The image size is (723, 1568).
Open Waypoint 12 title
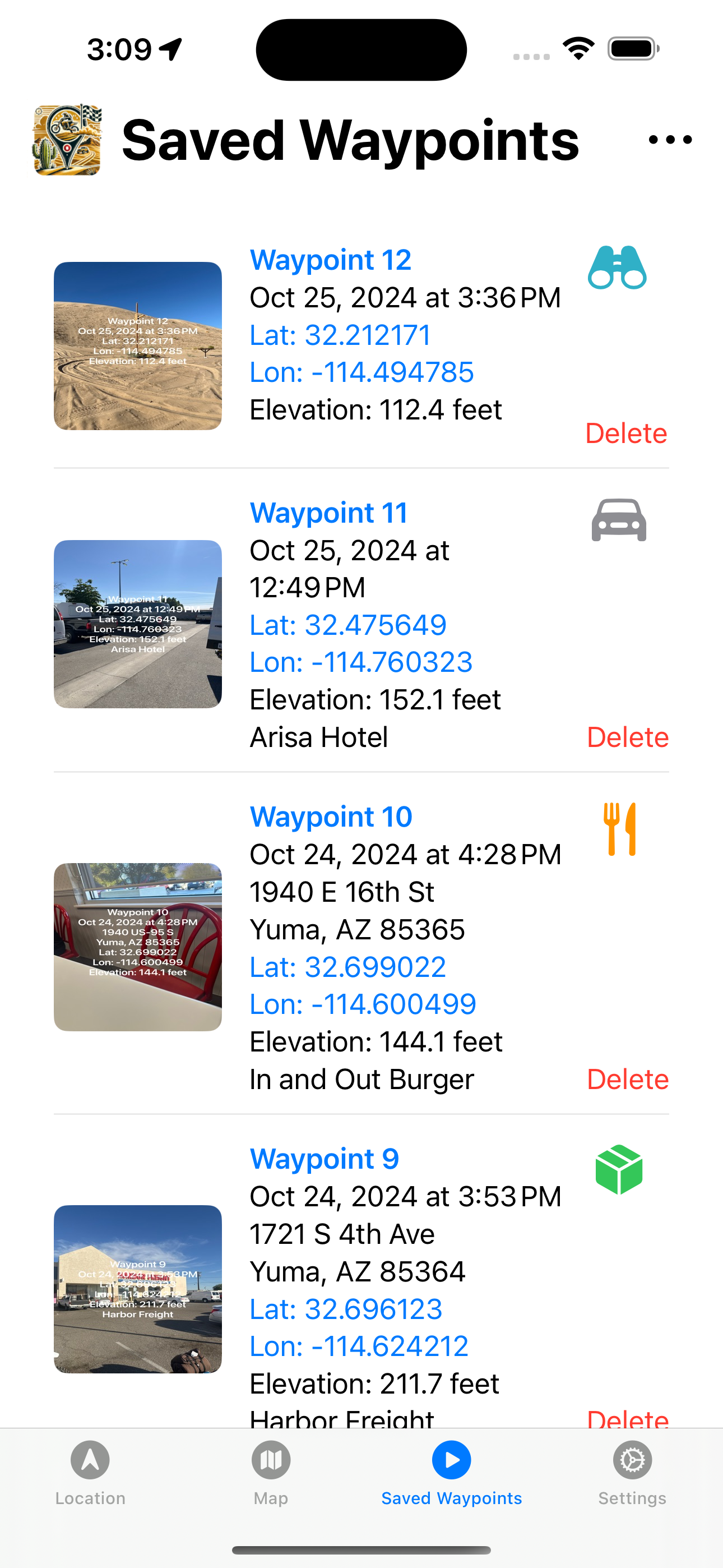(x=331, y=260)
